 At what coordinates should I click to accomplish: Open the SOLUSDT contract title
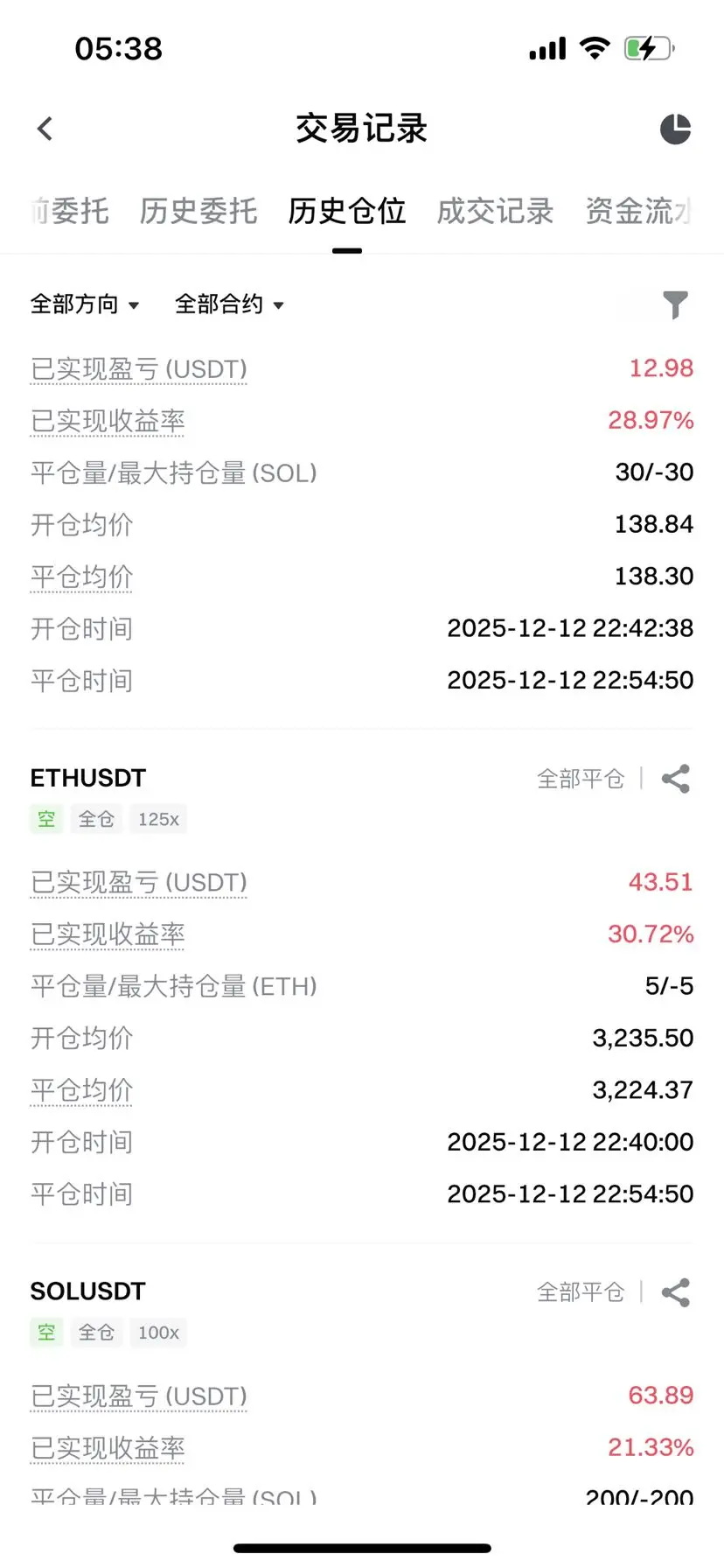coord(88,1291)
